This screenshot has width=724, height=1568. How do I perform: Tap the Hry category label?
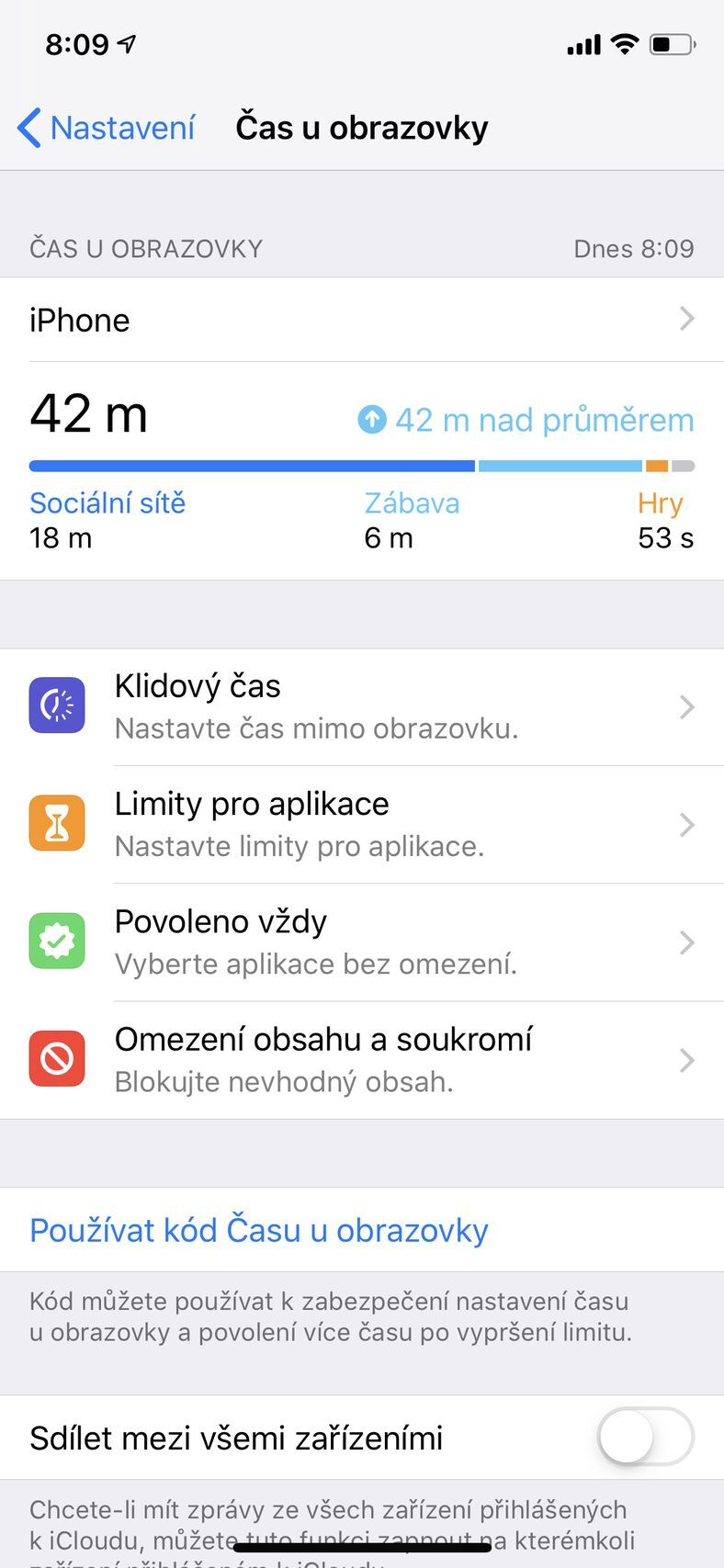662,502
